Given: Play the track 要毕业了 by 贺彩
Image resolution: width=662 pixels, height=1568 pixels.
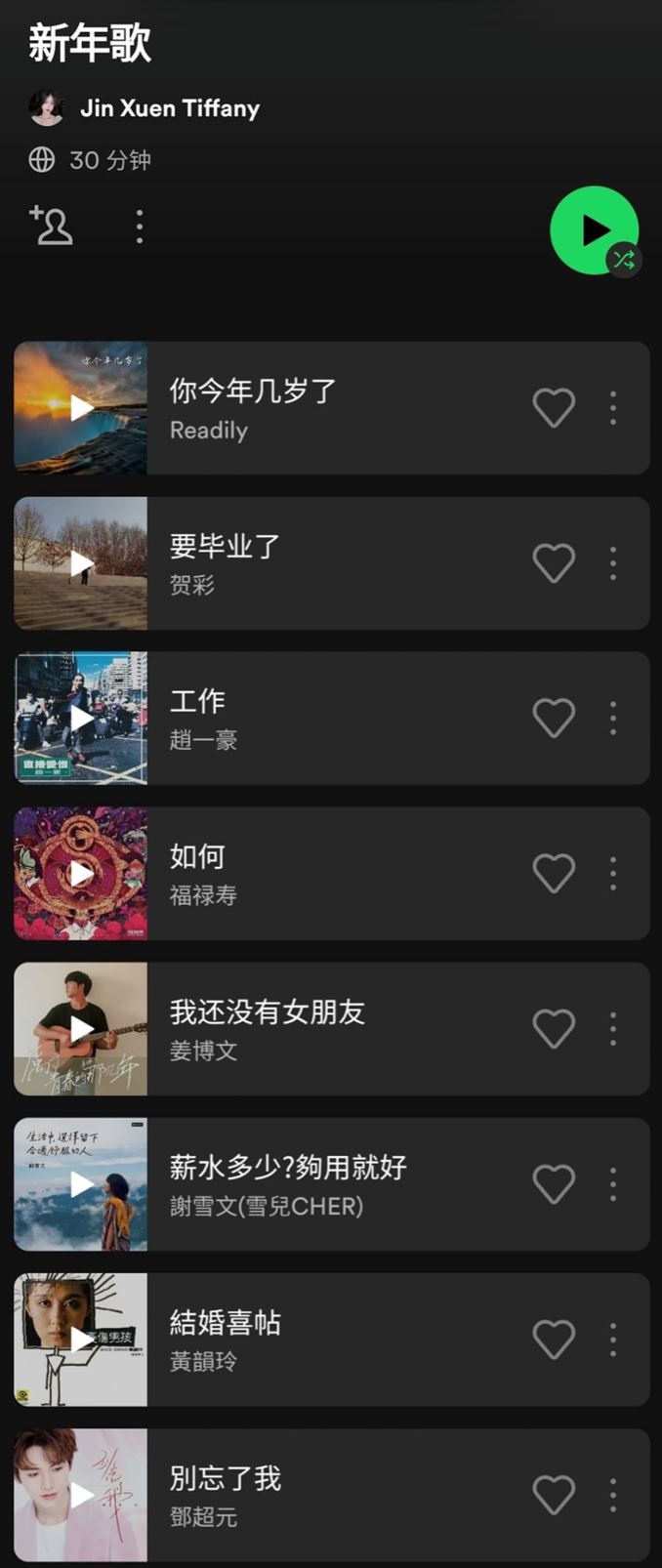Looking at the screenshot, I should click(81, 563).
